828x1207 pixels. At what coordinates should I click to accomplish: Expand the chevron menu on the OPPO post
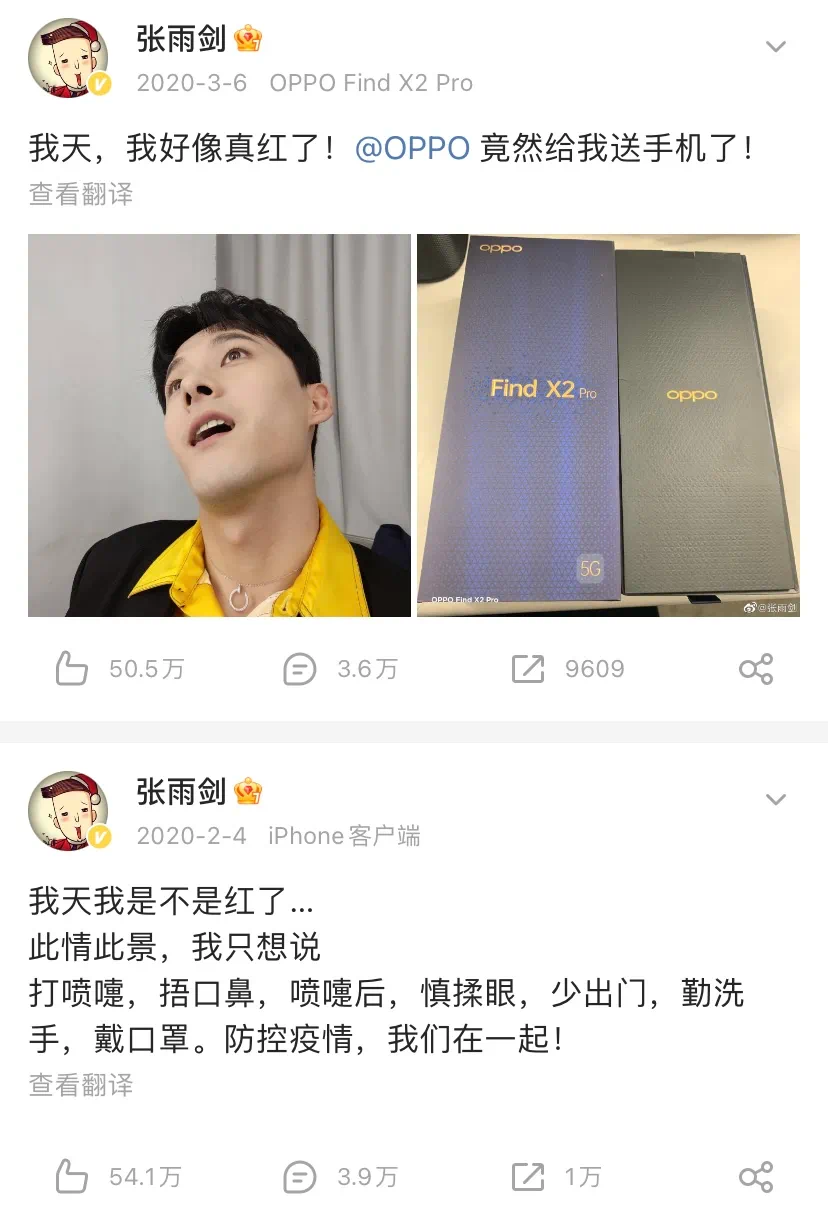[776, 47]
